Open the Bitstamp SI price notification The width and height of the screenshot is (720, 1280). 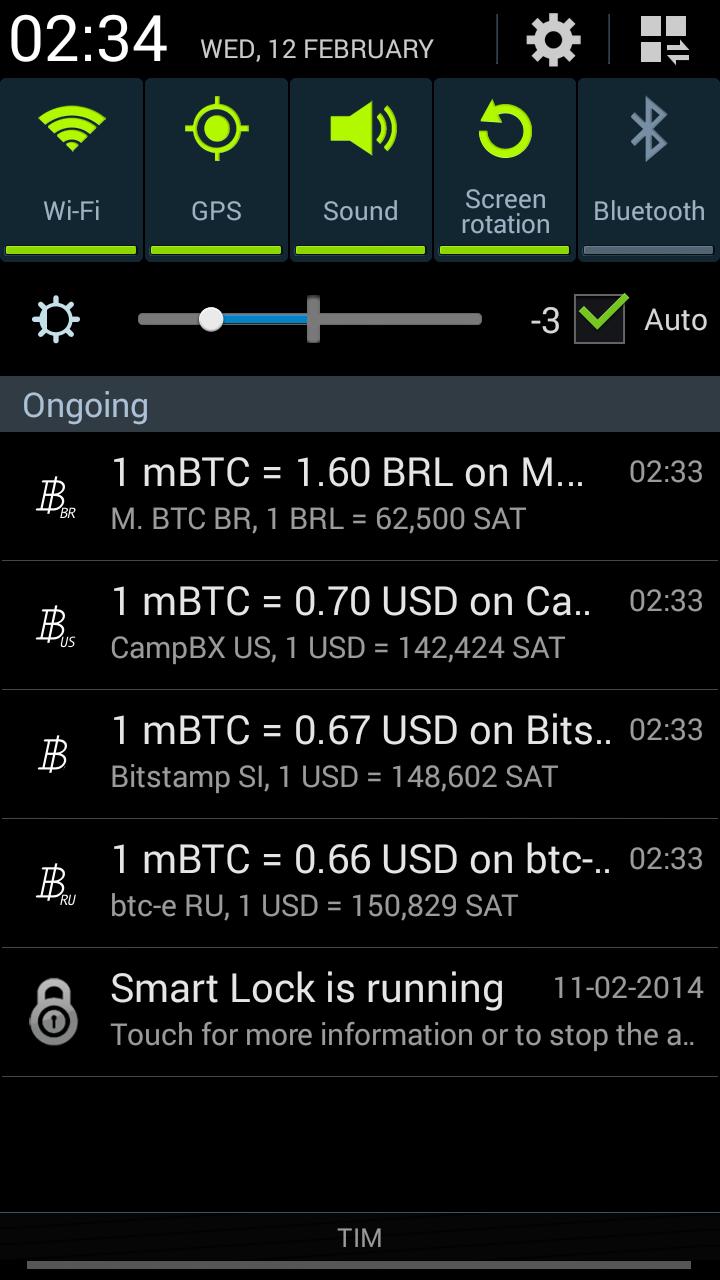360,754
